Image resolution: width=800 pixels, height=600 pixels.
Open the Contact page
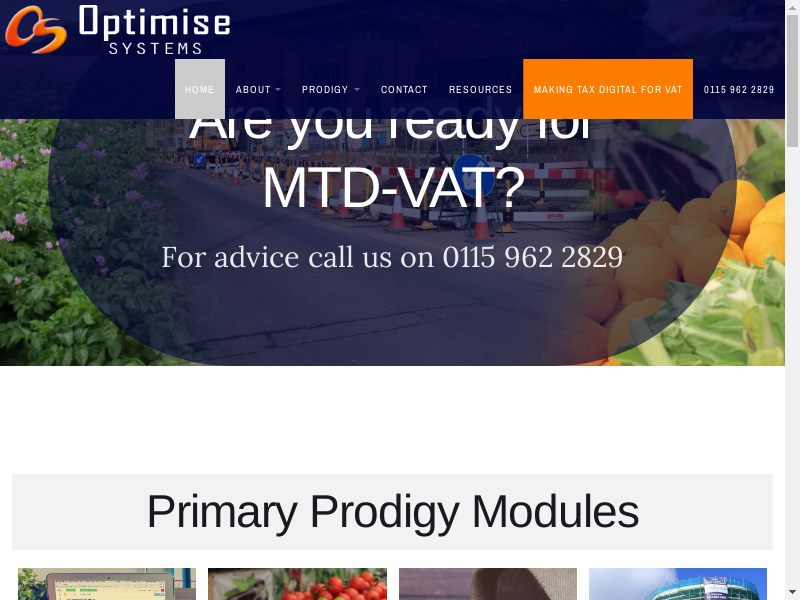[x=404, y=89]
